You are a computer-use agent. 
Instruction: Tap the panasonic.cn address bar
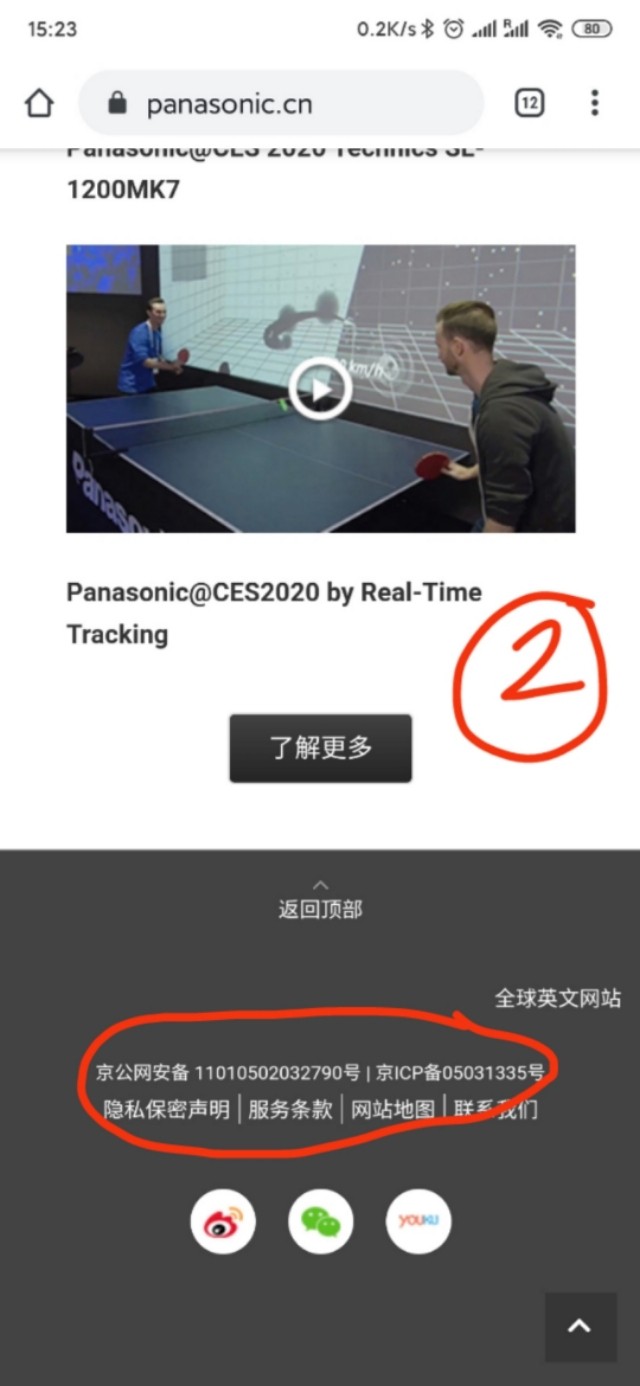(x=281, y=103)
